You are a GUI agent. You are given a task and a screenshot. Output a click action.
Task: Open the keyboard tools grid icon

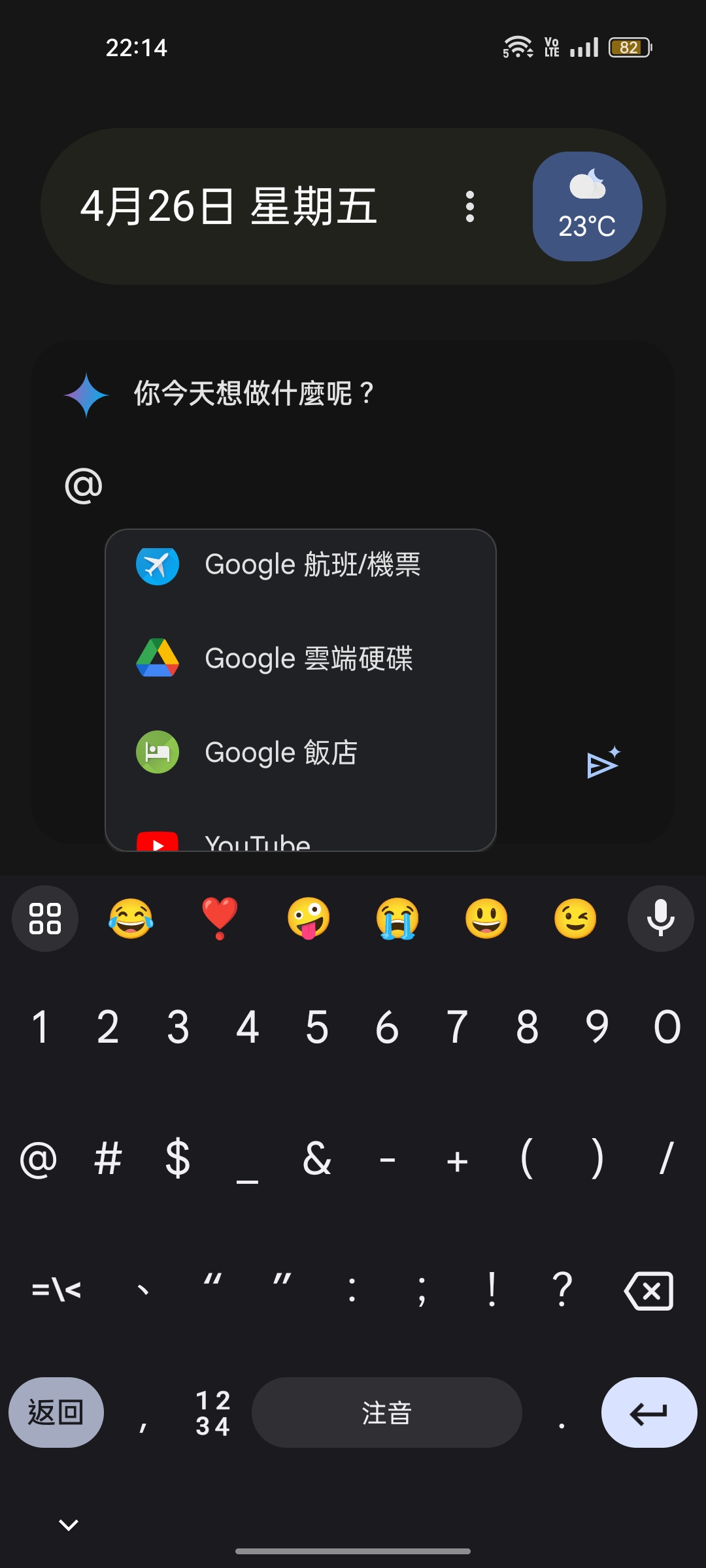pyautogui.click(x=45, y=919)
